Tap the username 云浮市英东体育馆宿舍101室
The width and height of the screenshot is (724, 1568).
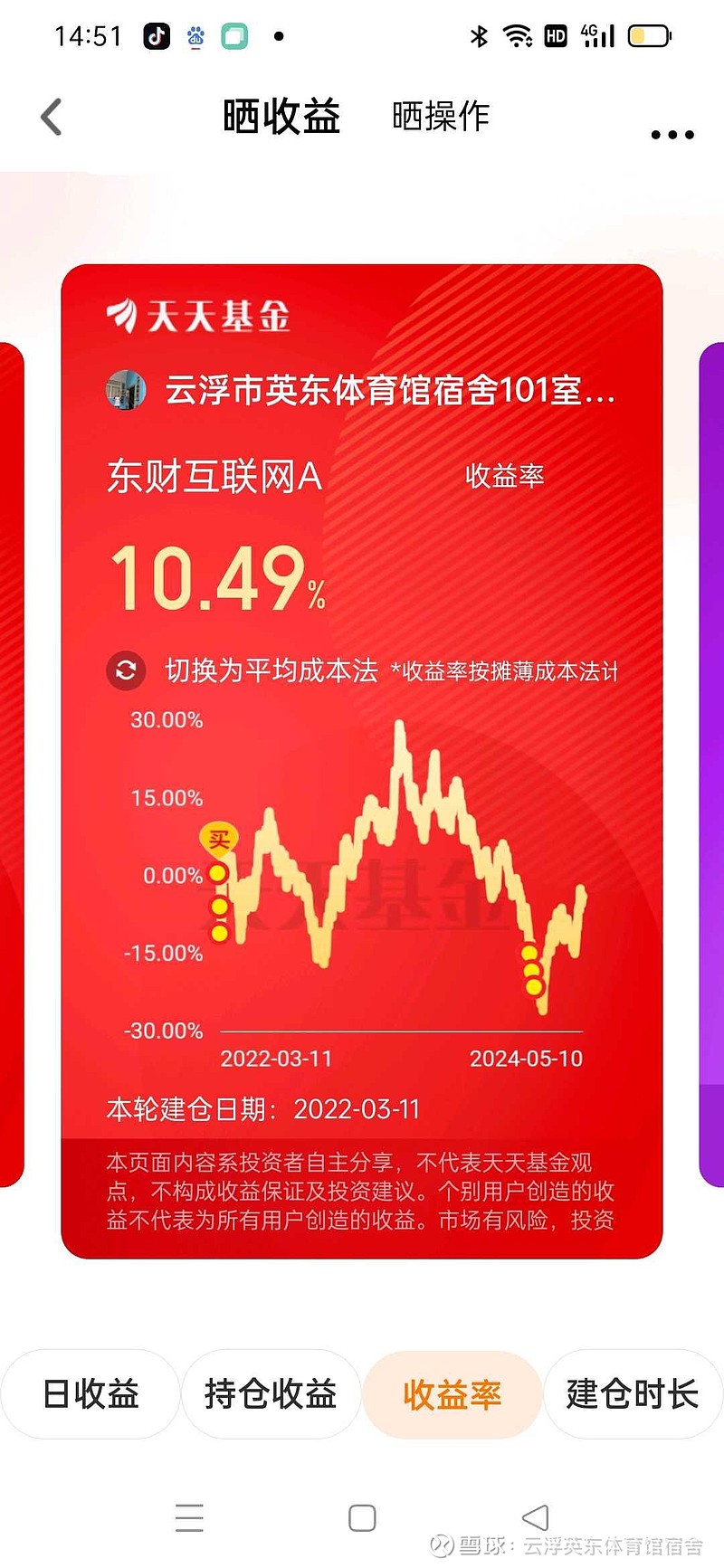click(389, 392)
